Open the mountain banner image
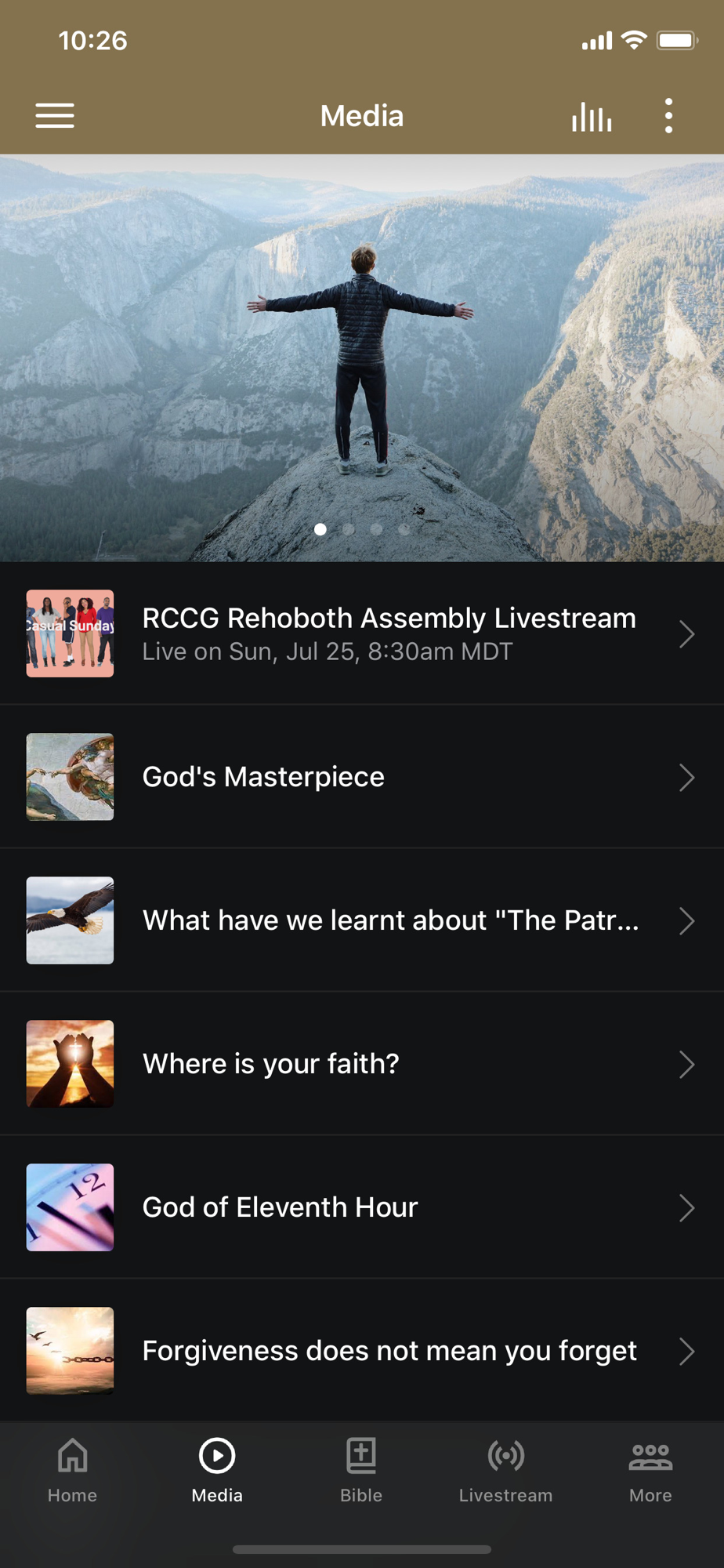 pos(362,358)
